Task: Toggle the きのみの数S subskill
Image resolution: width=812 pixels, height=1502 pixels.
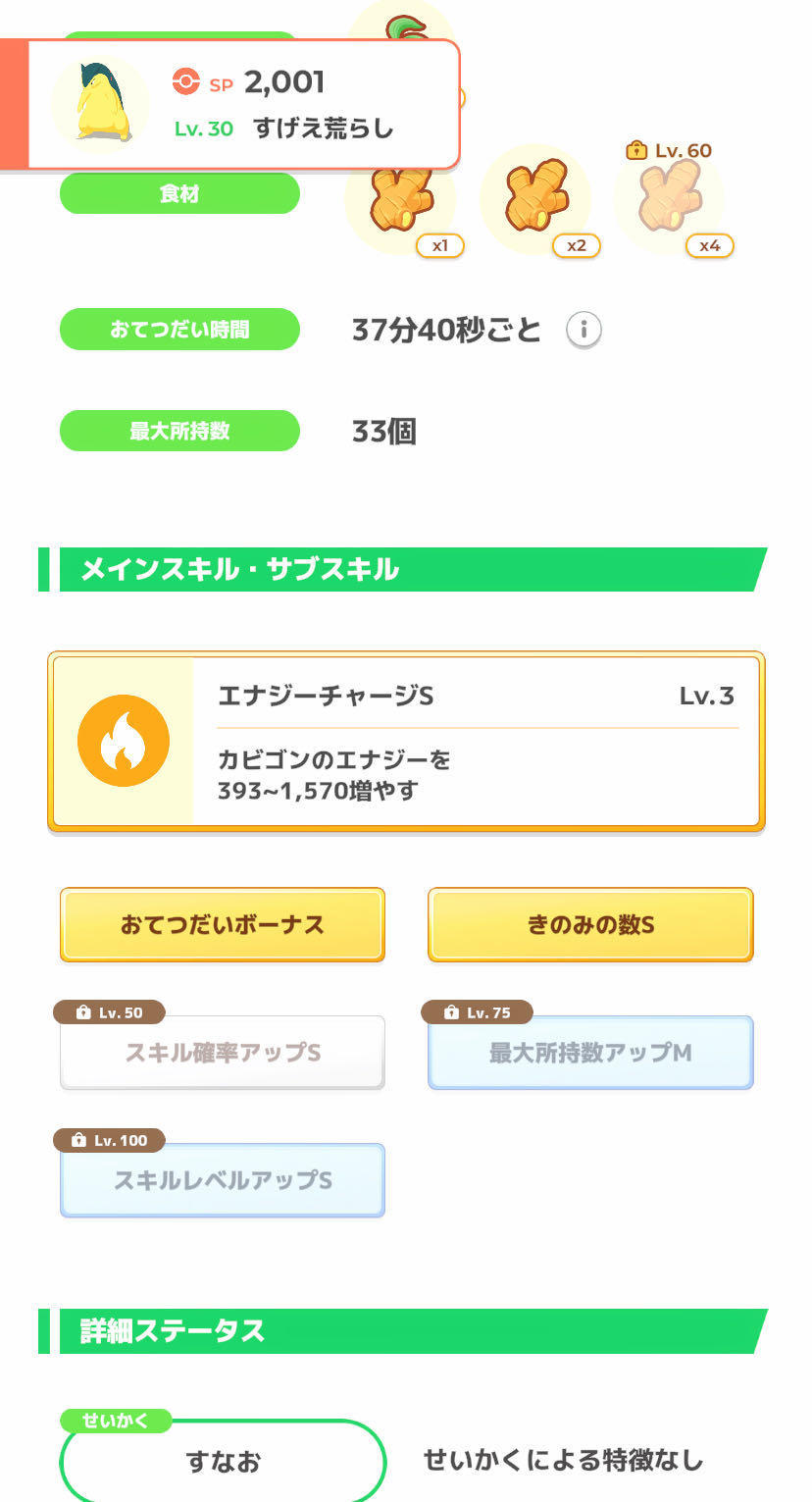Action: 589,923
